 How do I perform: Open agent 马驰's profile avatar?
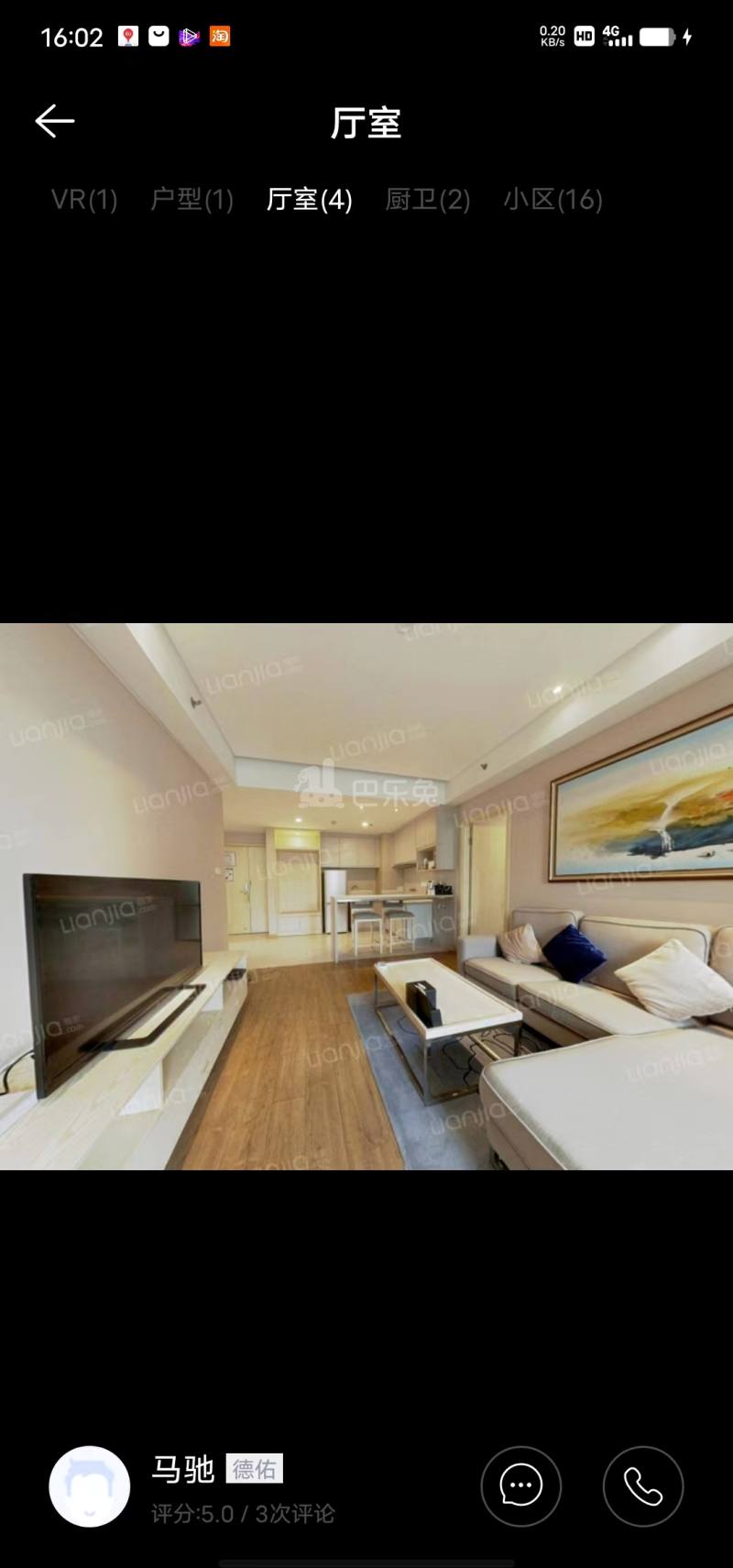(x=89, y=1486)
